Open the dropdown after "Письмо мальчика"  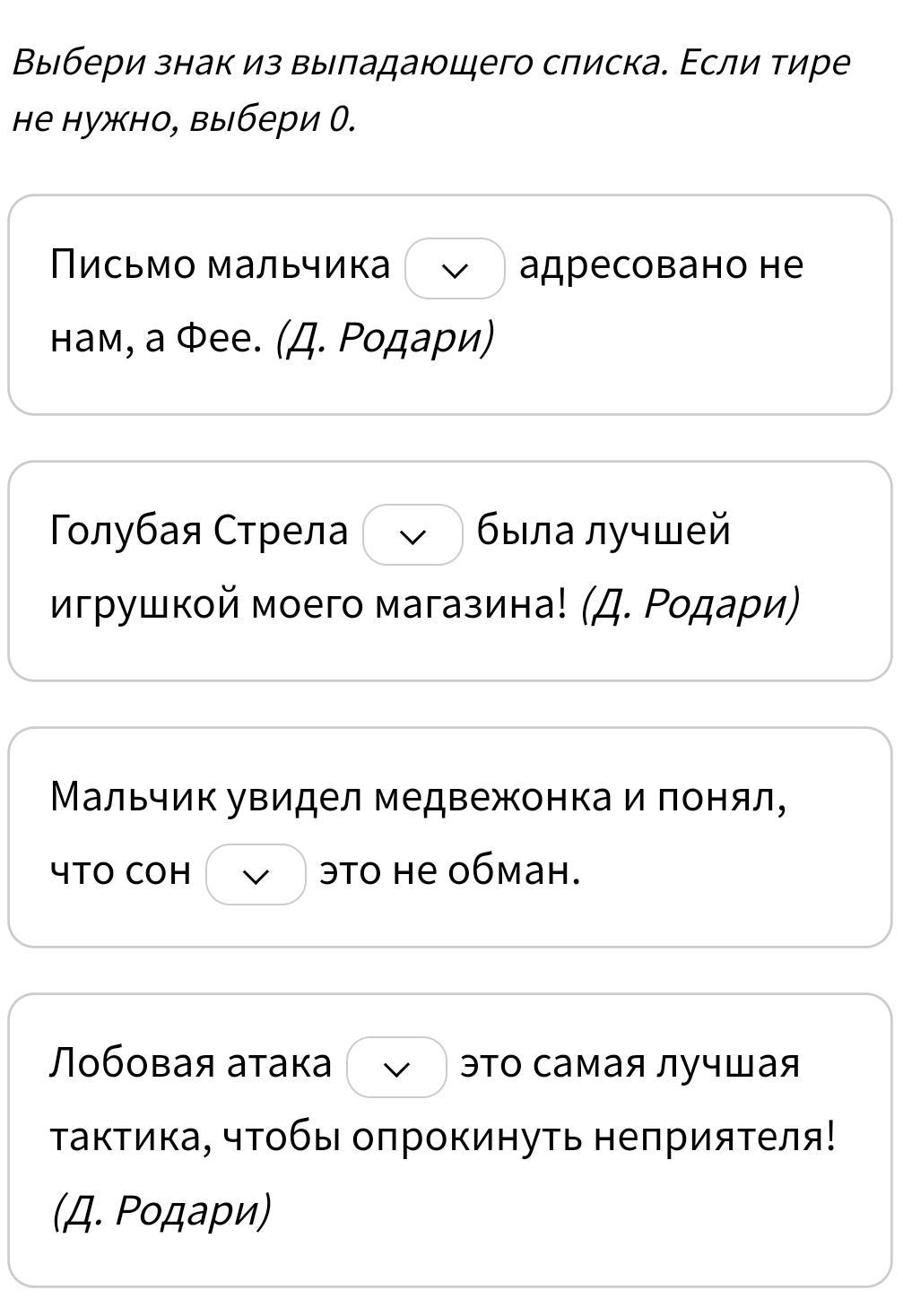(455, 268)
